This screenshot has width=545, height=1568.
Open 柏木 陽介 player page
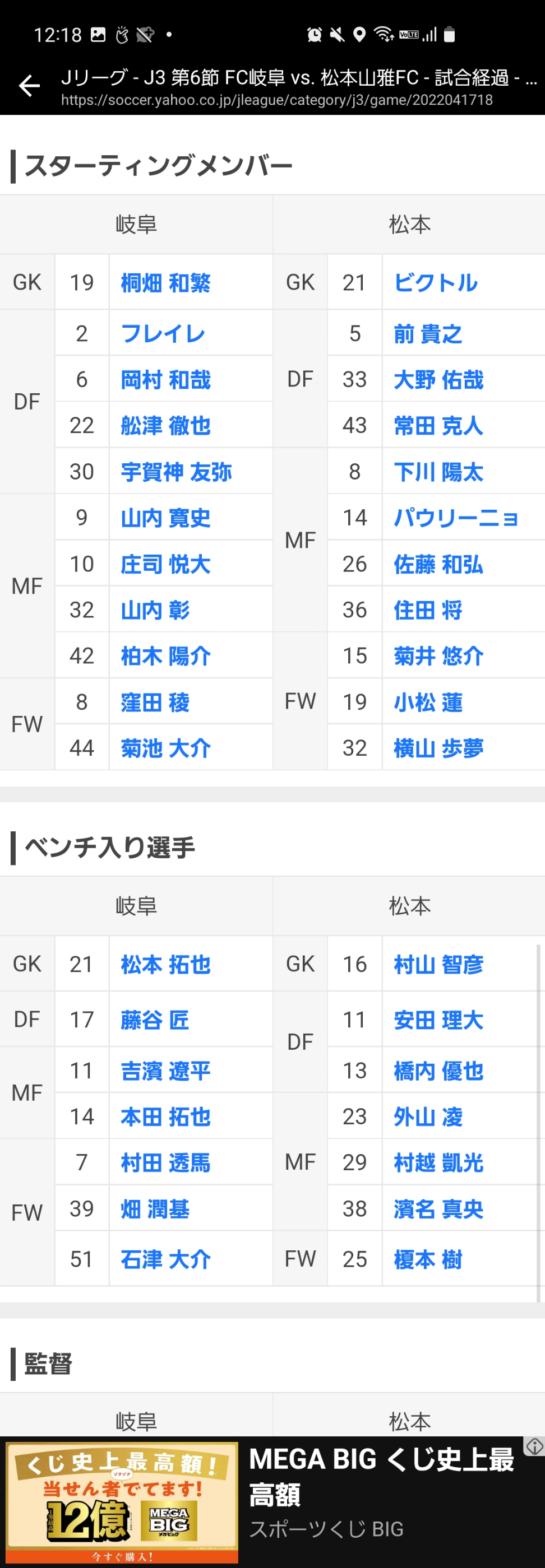tap(165, 656)
